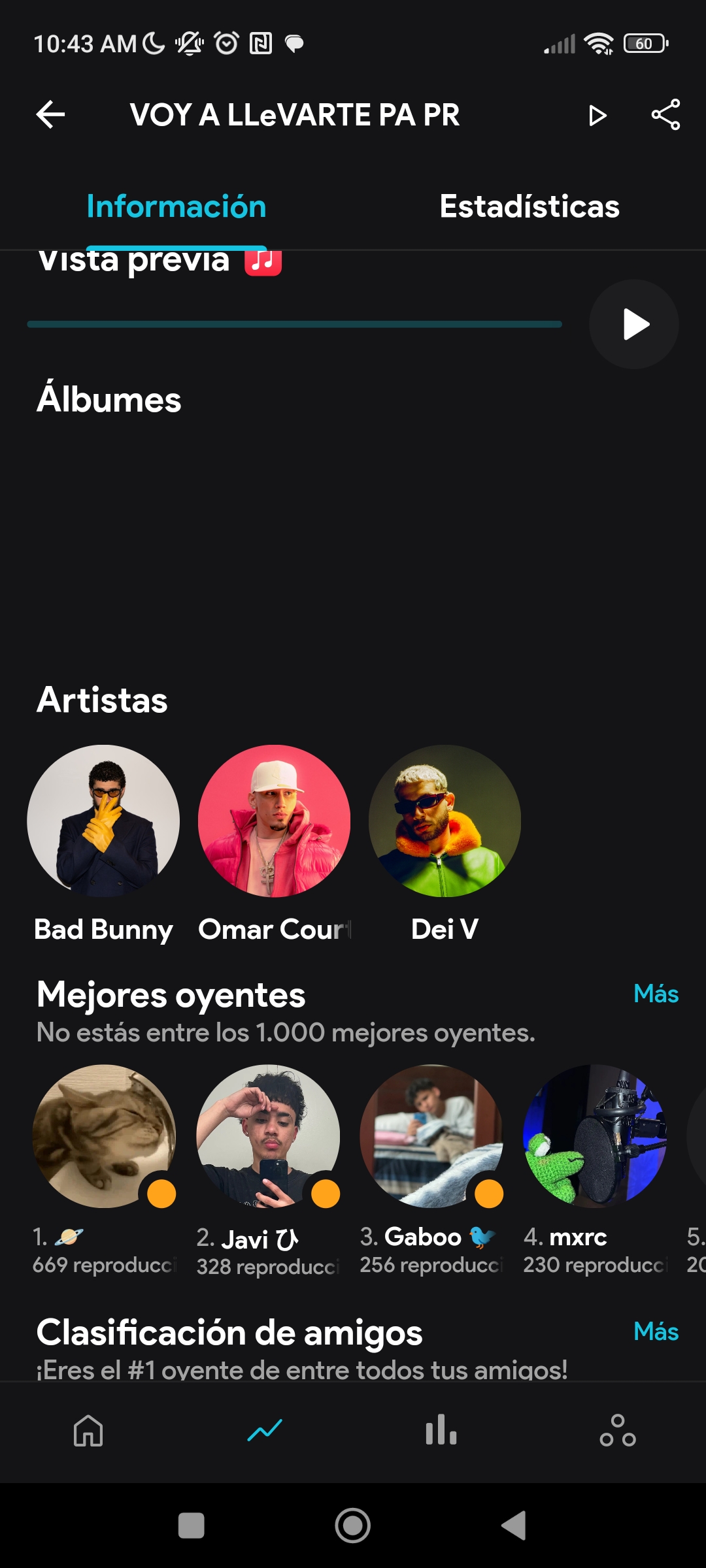The width and height of the screenshot is (706, 1568).
Task: Go to the home tab
Action: pyautogui.click(x=88, y=1431)
